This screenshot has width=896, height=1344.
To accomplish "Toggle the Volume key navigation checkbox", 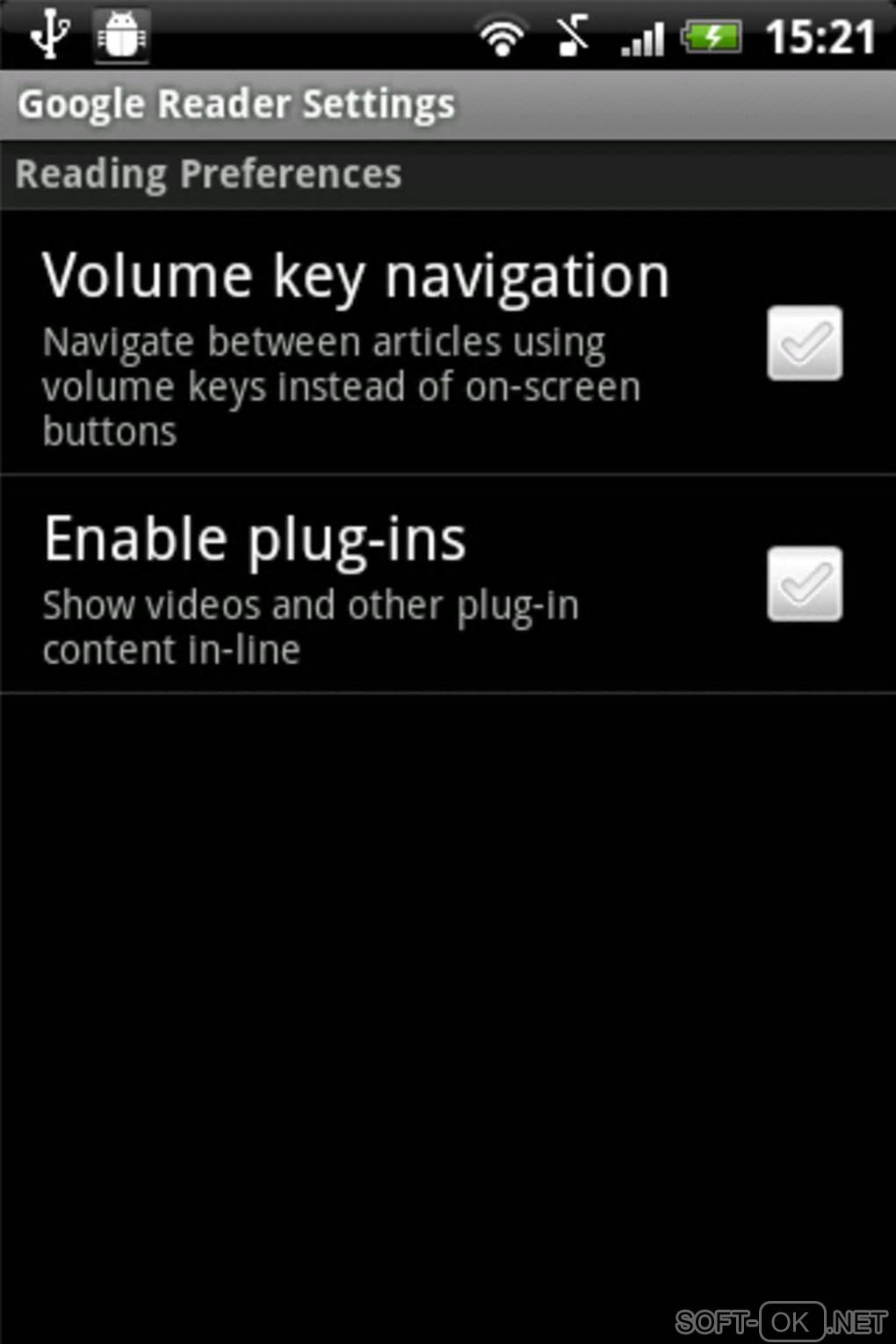I will click(x=804, y=343).
